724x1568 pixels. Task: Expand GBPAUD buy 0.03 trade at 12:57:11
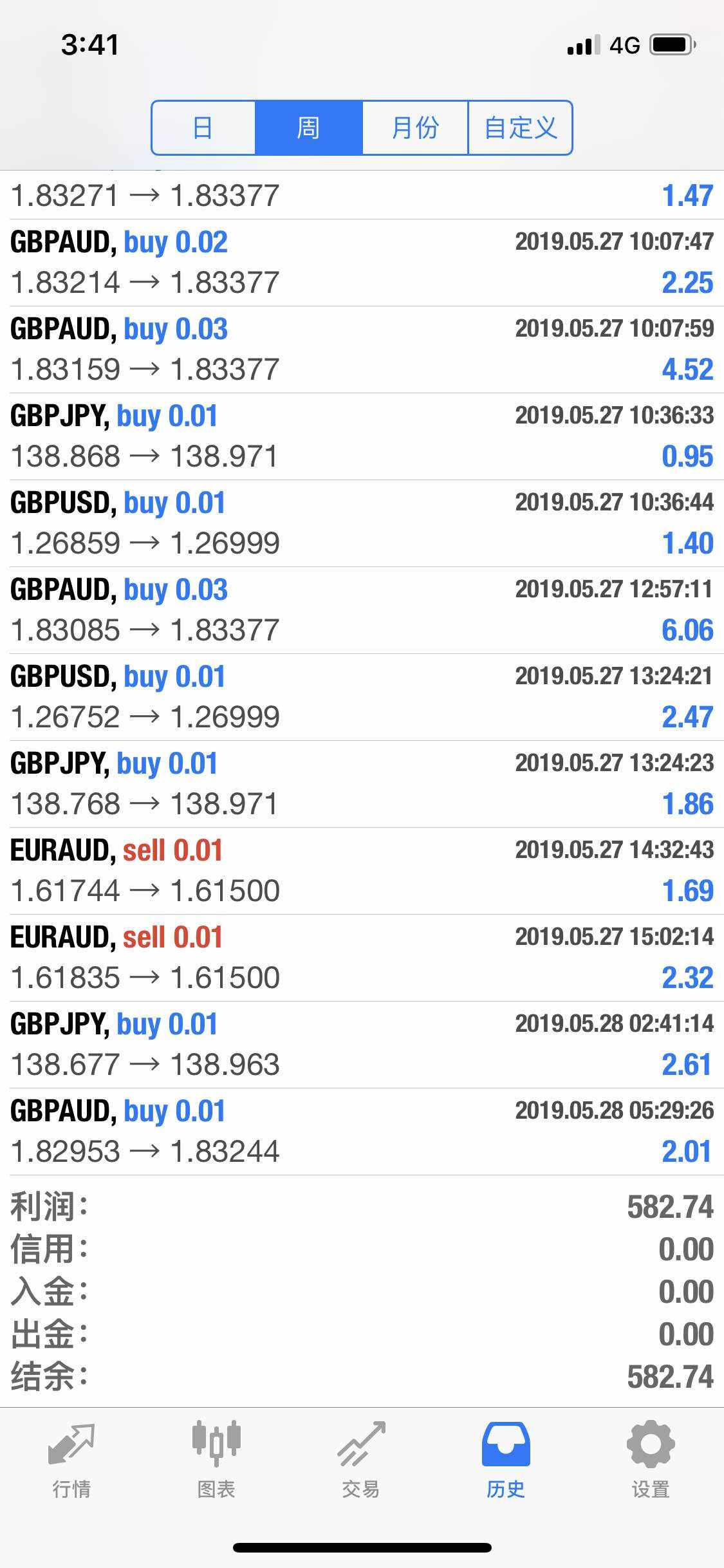pyautogui.click(x=362, y=610)
